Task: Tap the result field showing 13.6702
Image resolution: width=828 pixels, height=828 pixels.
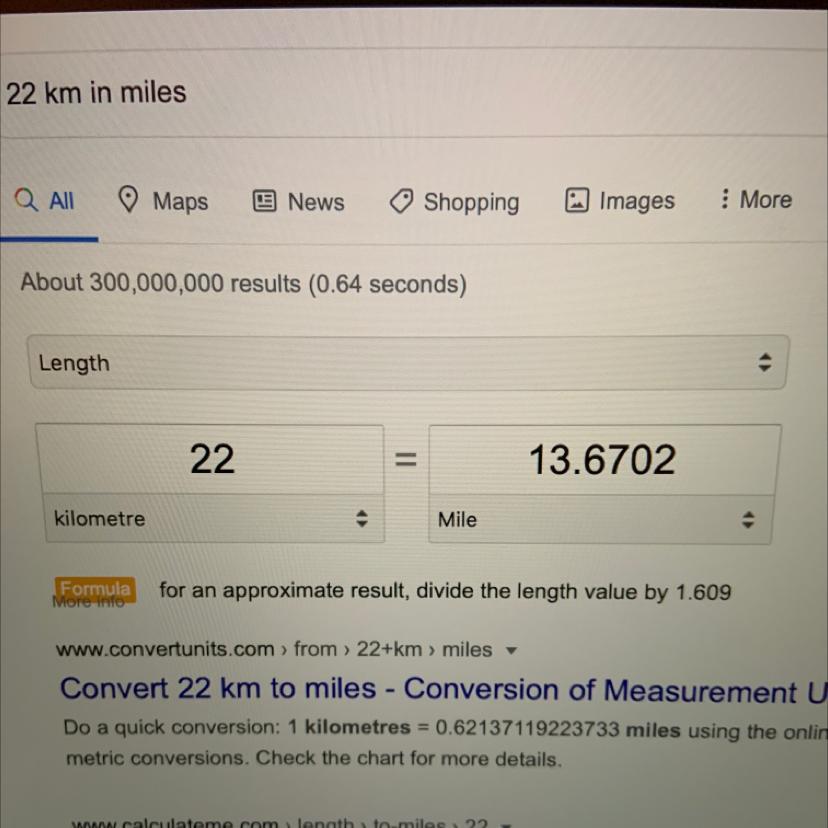Action: click(x=603, y=460)
